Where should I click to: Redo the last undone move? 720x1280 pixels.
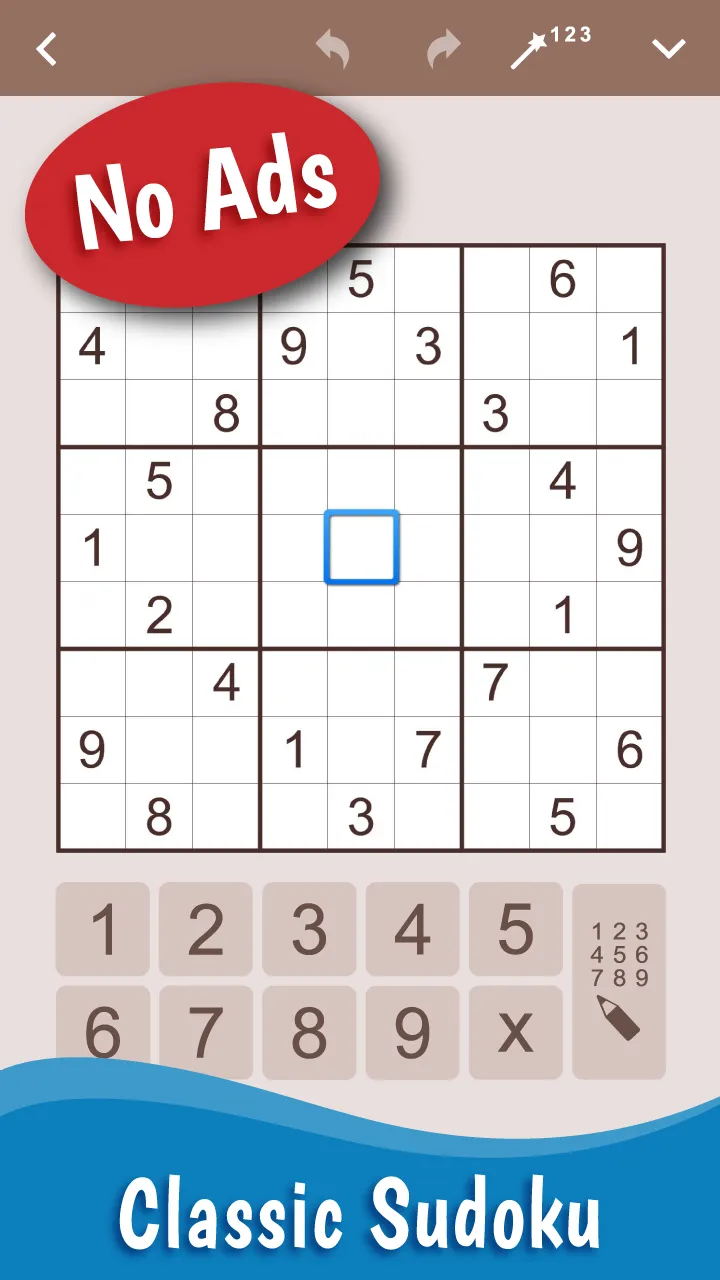point(443,49)
